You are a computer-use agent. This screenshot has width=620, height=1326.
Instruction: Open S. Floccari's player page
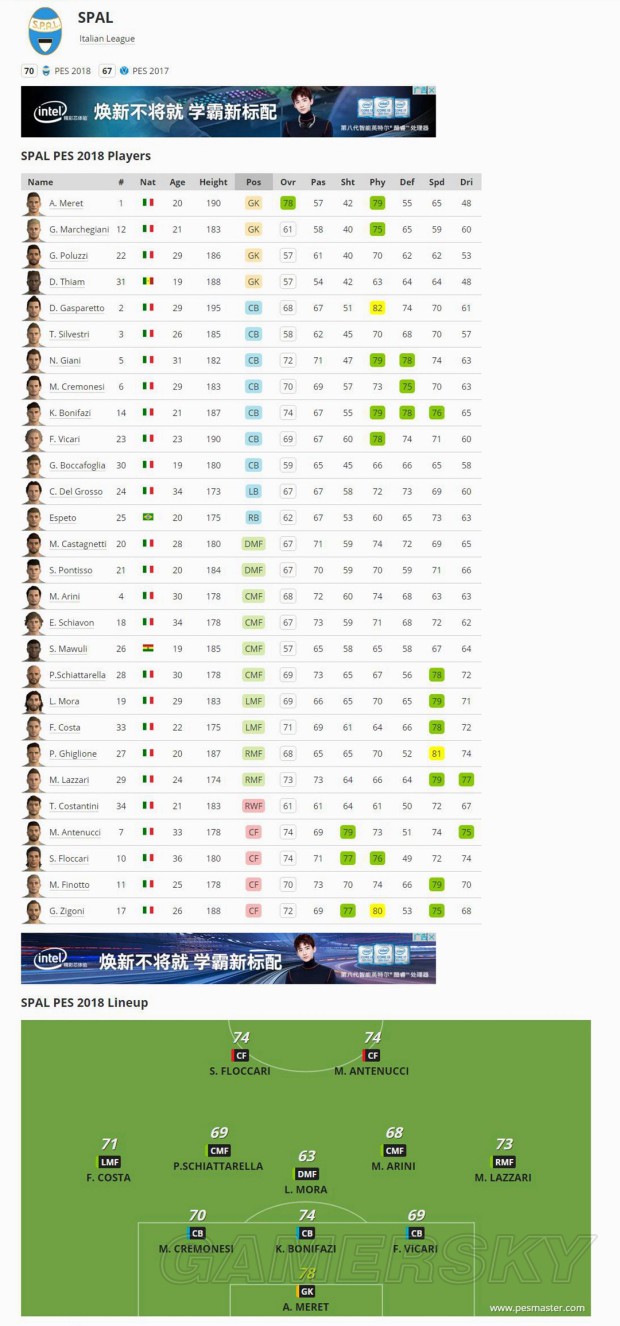click(69, 858)
